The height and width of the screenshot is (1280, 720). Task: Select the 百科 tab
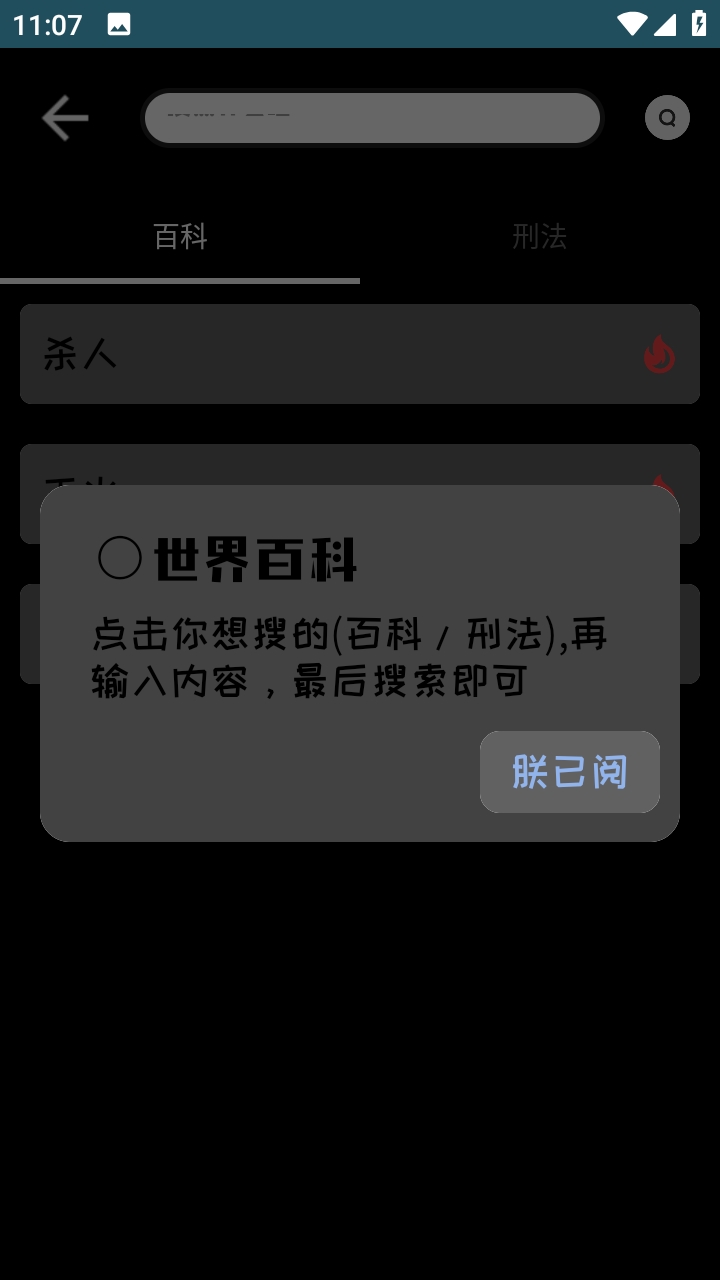(x=181, y=237)
